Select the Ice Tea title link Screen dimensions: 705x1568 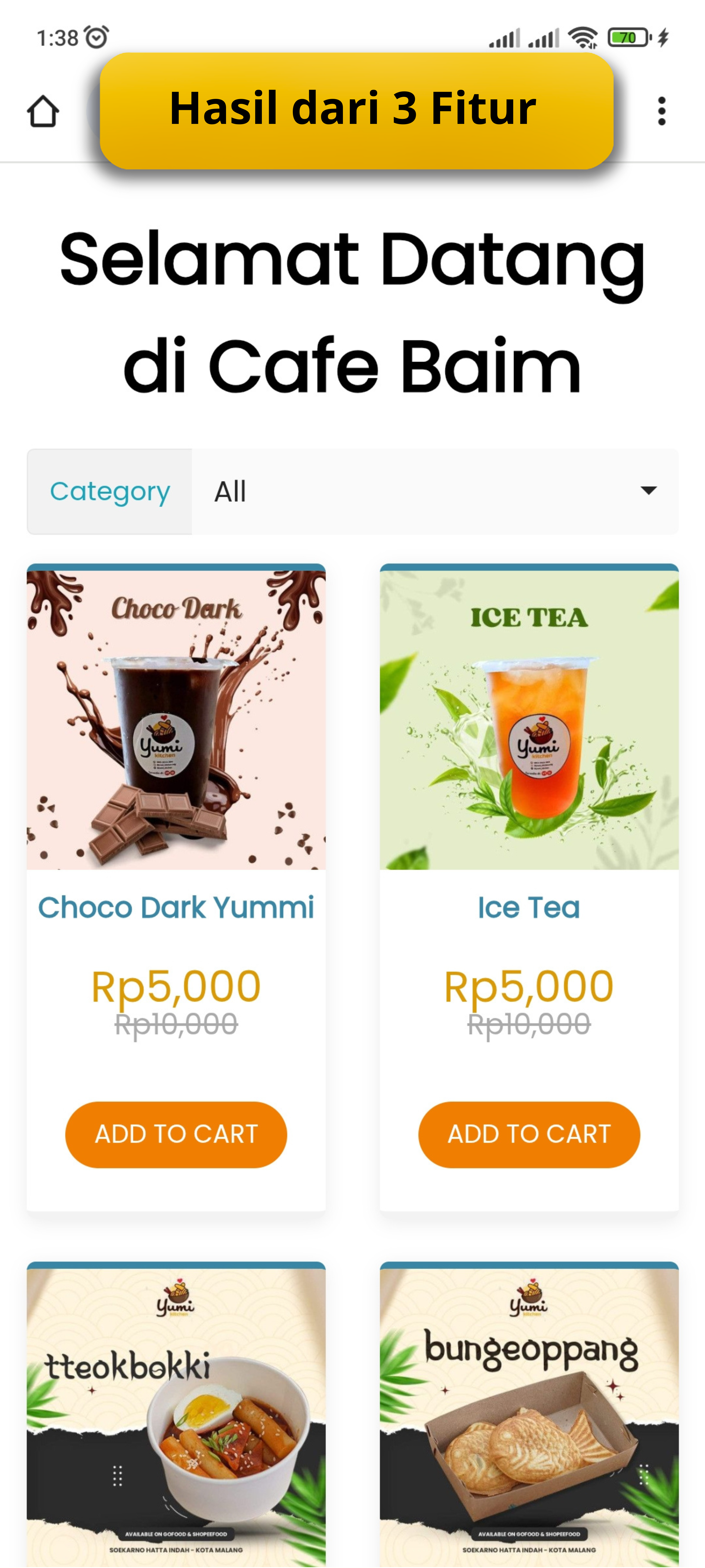tap(529, 908)
